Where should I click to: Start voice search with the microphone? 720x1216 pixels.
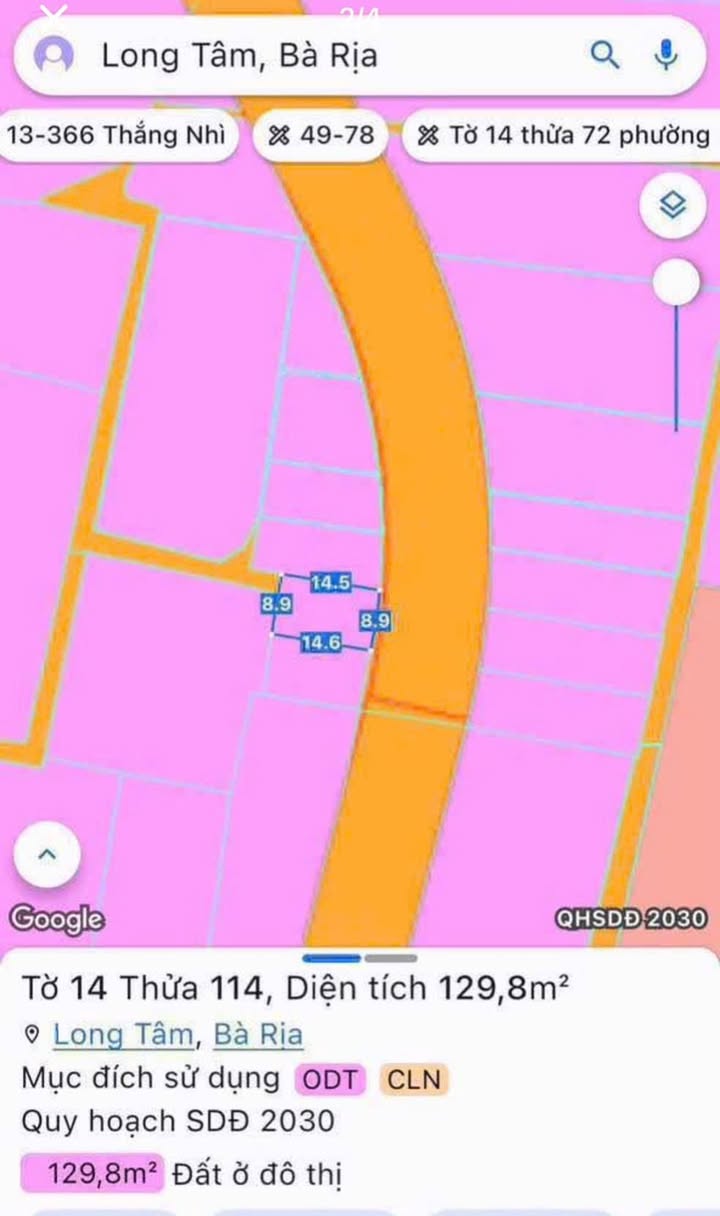[666, 55]
